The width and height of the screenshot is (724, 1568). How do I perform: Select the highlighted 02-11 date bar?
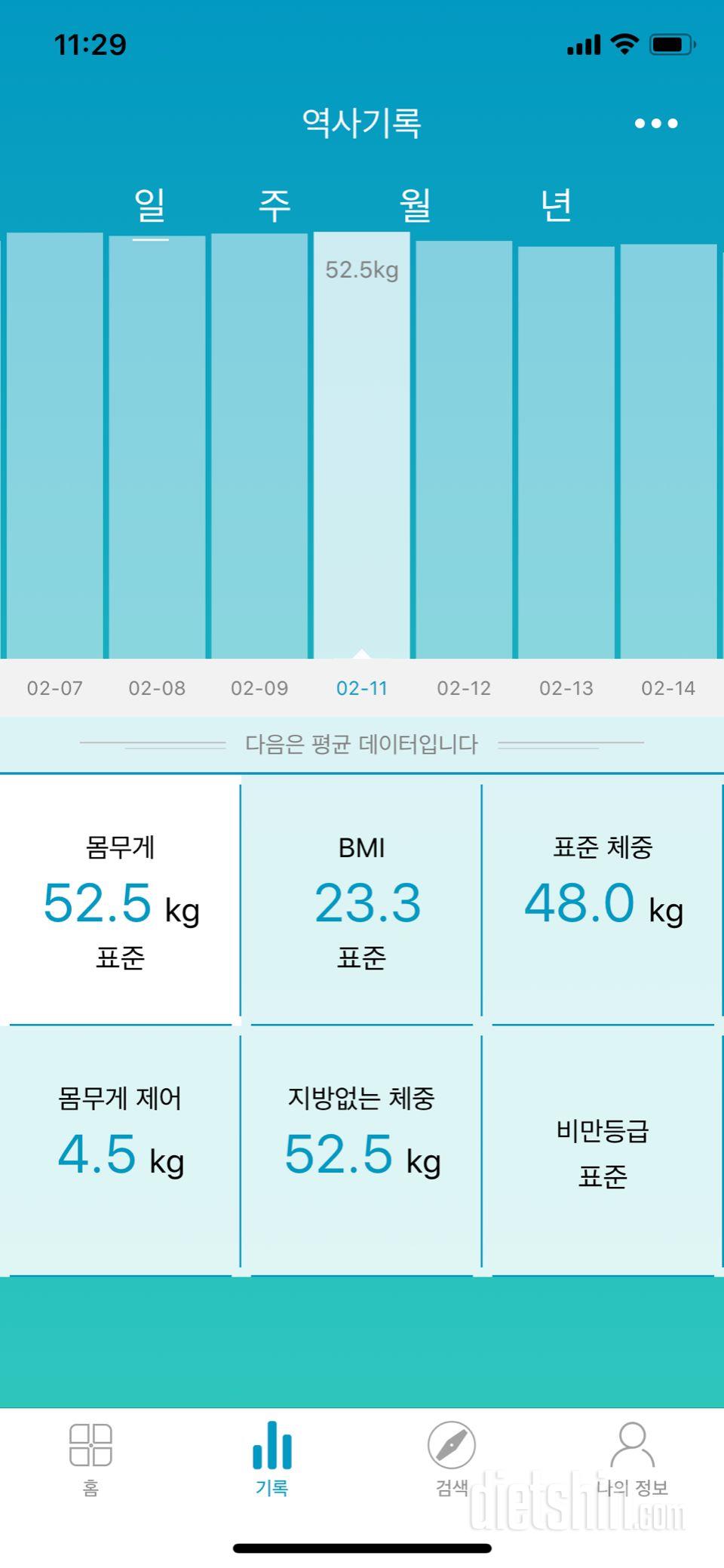362,453
